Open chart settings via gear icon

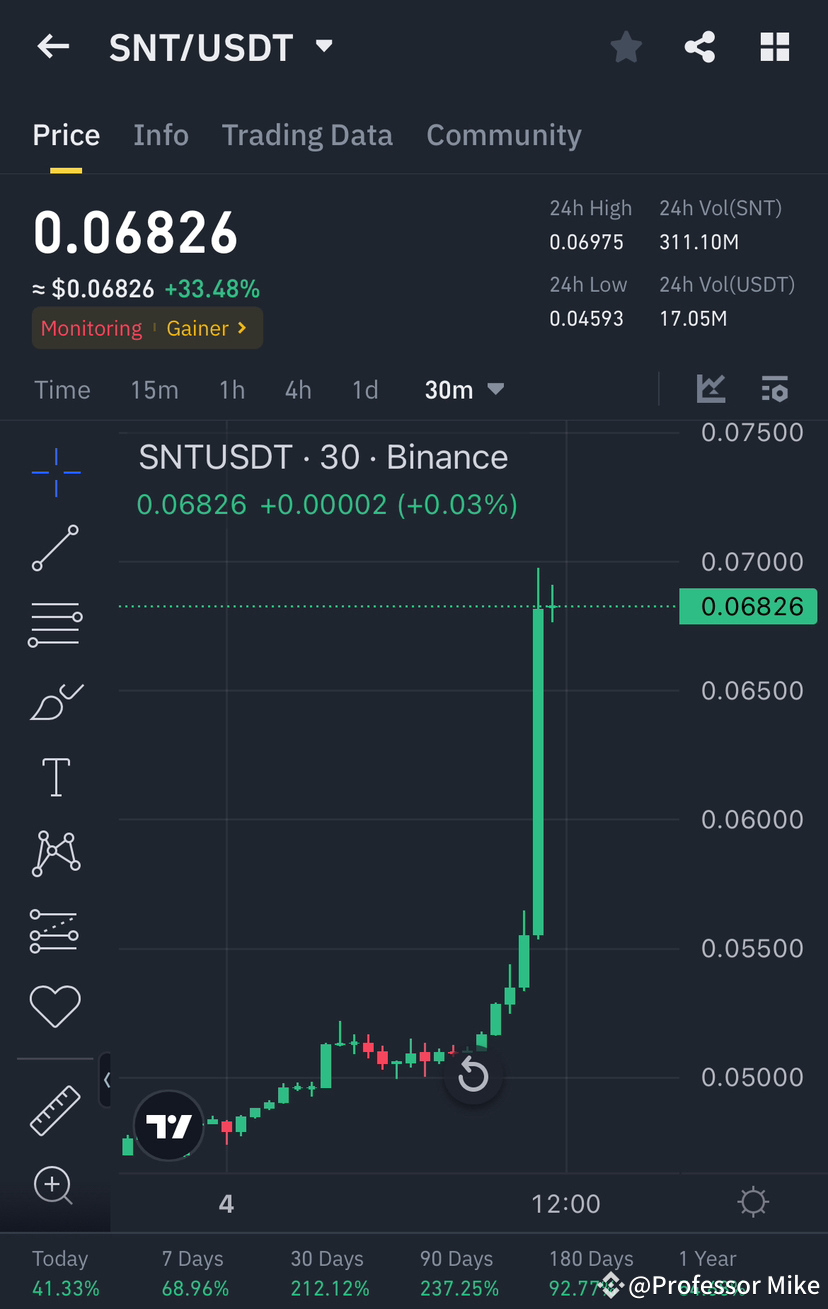[x=753, y=1203]
